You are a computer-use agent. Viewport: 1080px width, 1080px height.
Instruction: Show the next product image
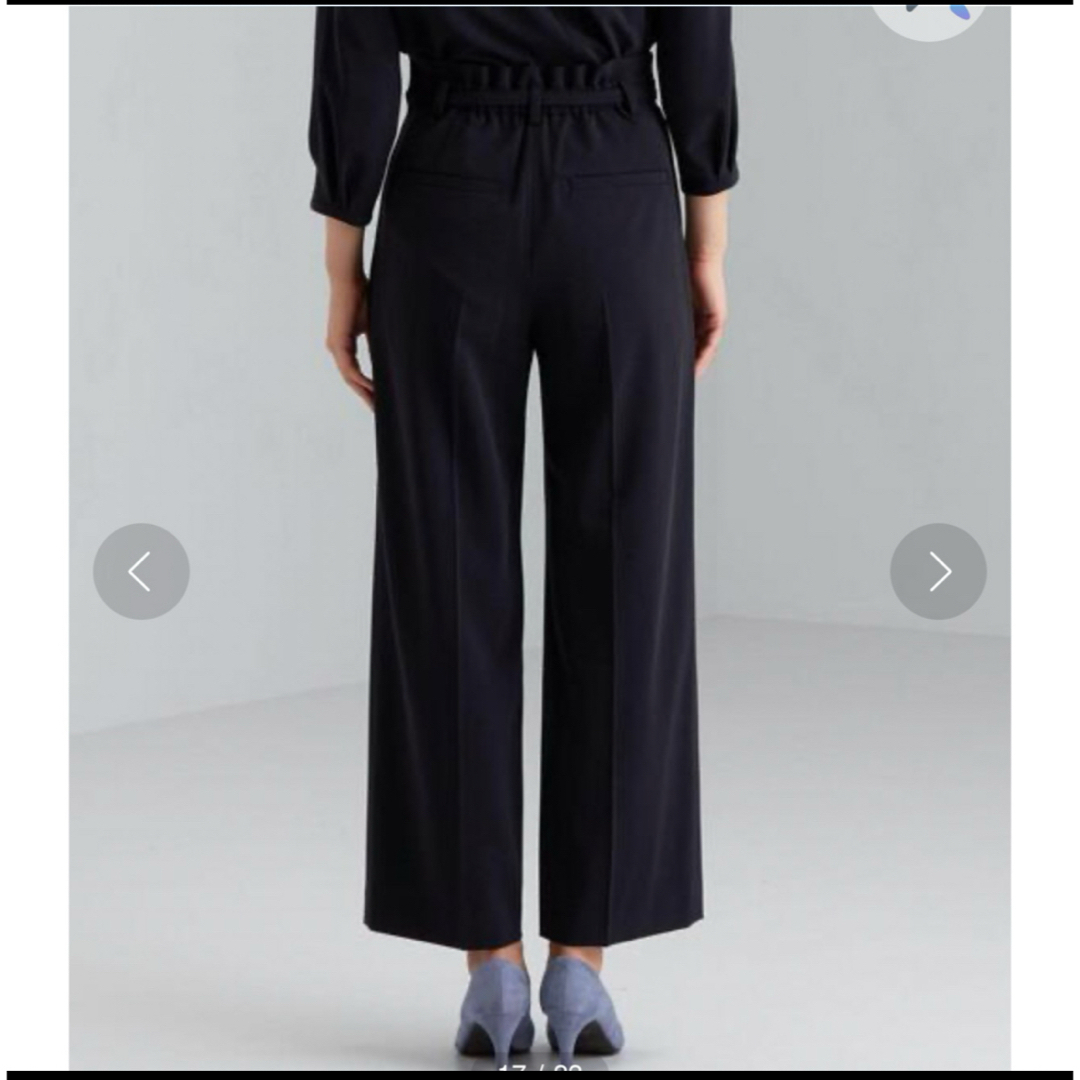938,571
